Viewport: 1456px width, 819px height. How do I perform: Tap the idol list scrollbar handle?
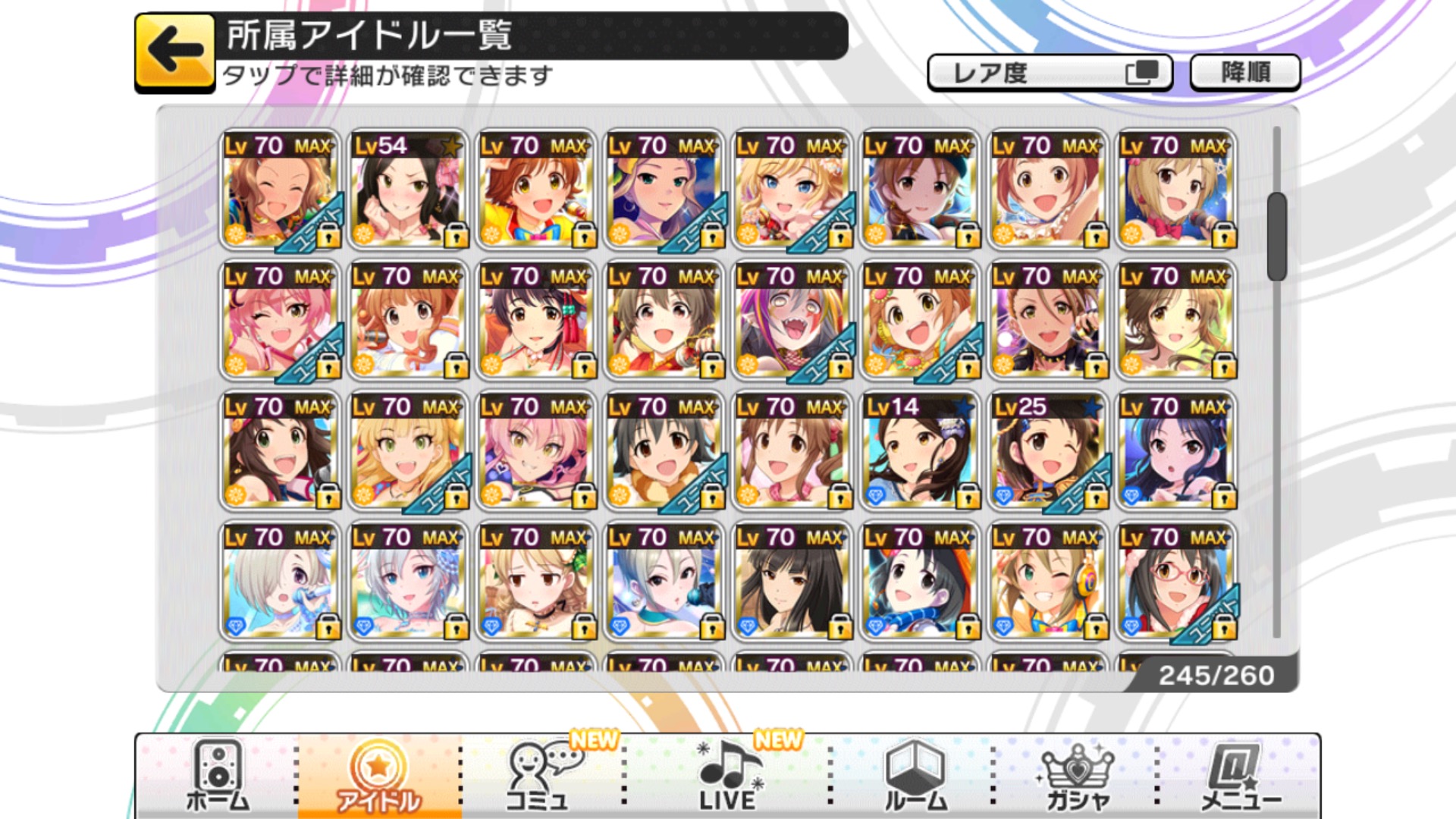coord(1277,237)
